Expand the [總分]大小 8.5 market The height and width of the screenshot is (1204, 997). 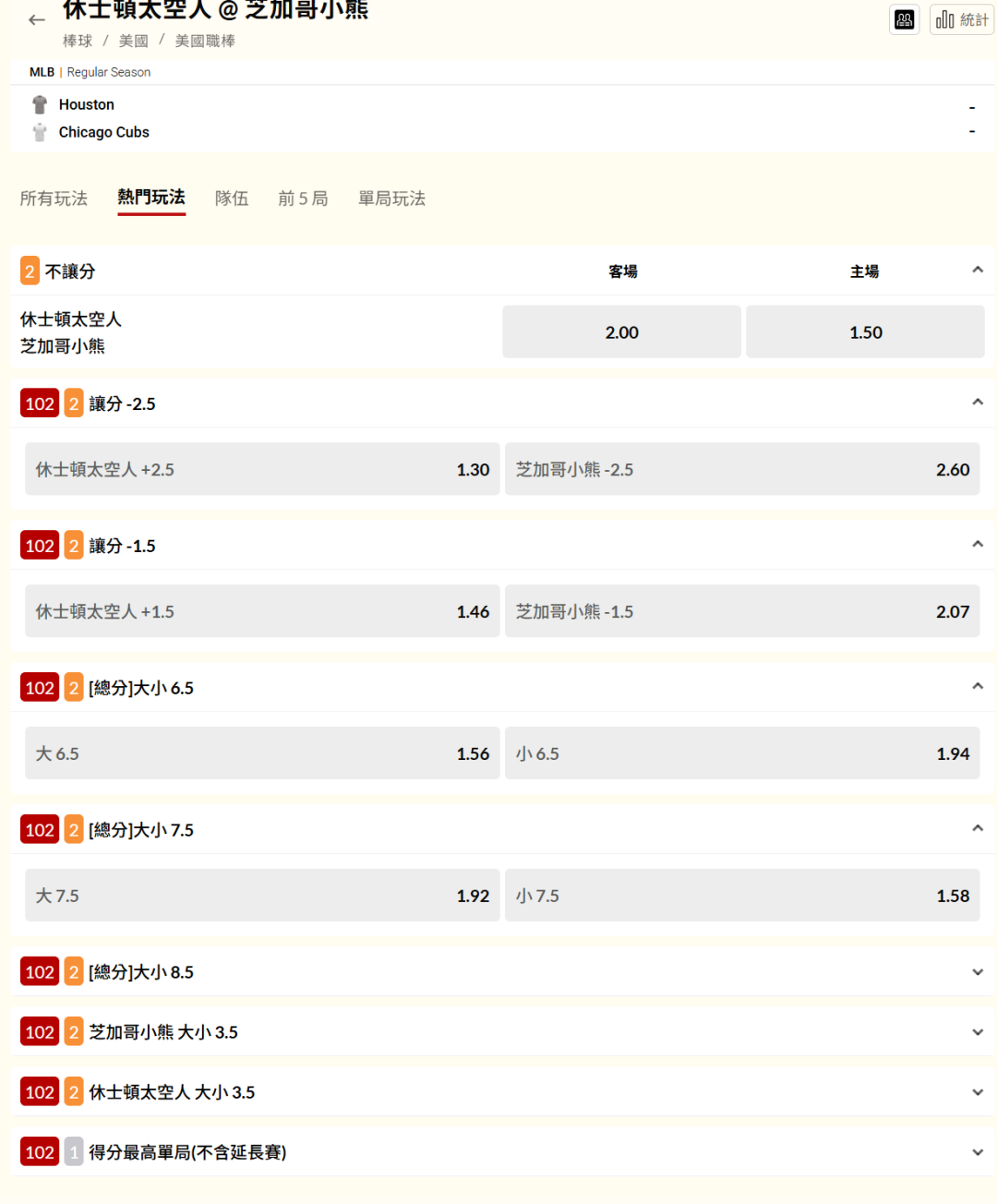tap(502, 972)
